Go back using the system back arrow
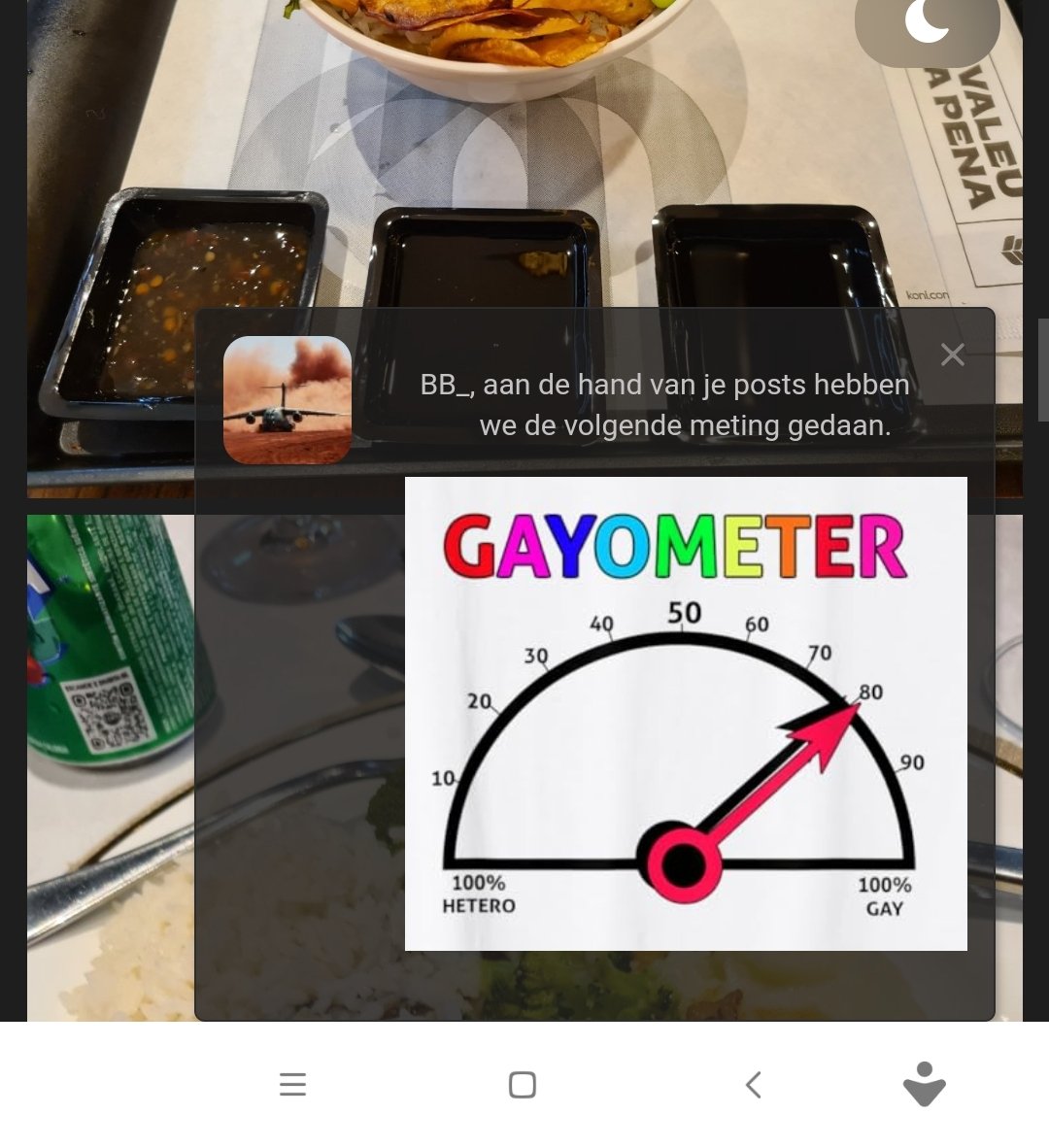The height and width of the screenshot is (1148, 1049). [x=753, y=1084]
